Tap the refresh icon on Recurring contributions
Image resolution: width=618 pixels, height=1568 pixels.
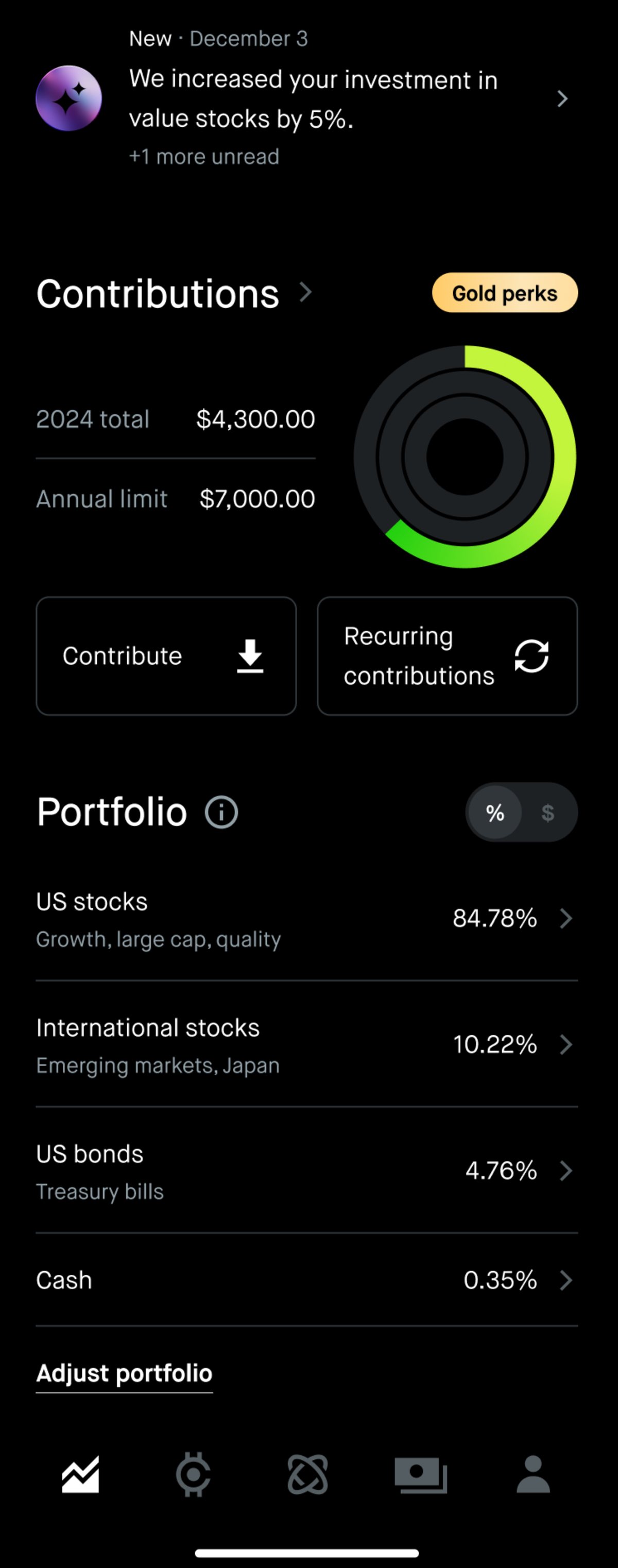(x=531, y=655)
